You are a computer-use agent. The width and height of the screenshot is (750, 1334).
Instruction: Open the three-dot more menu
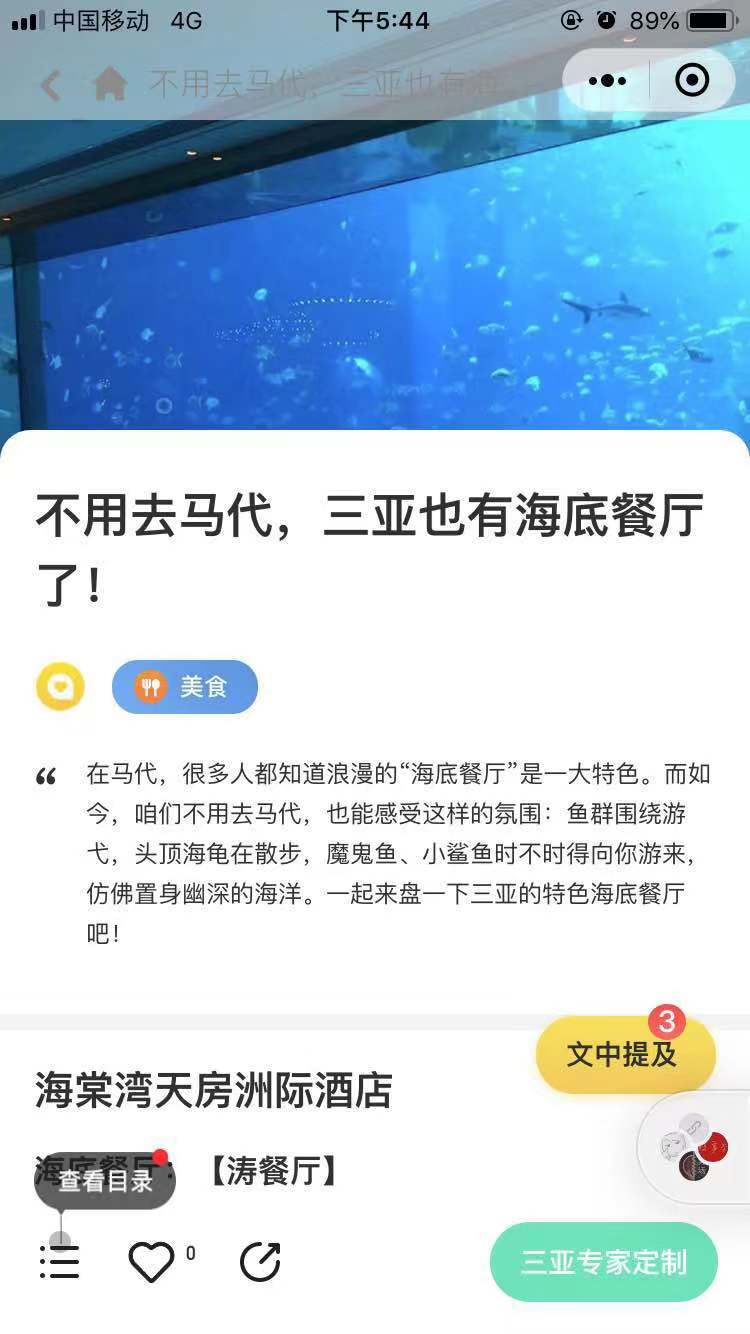607,81
